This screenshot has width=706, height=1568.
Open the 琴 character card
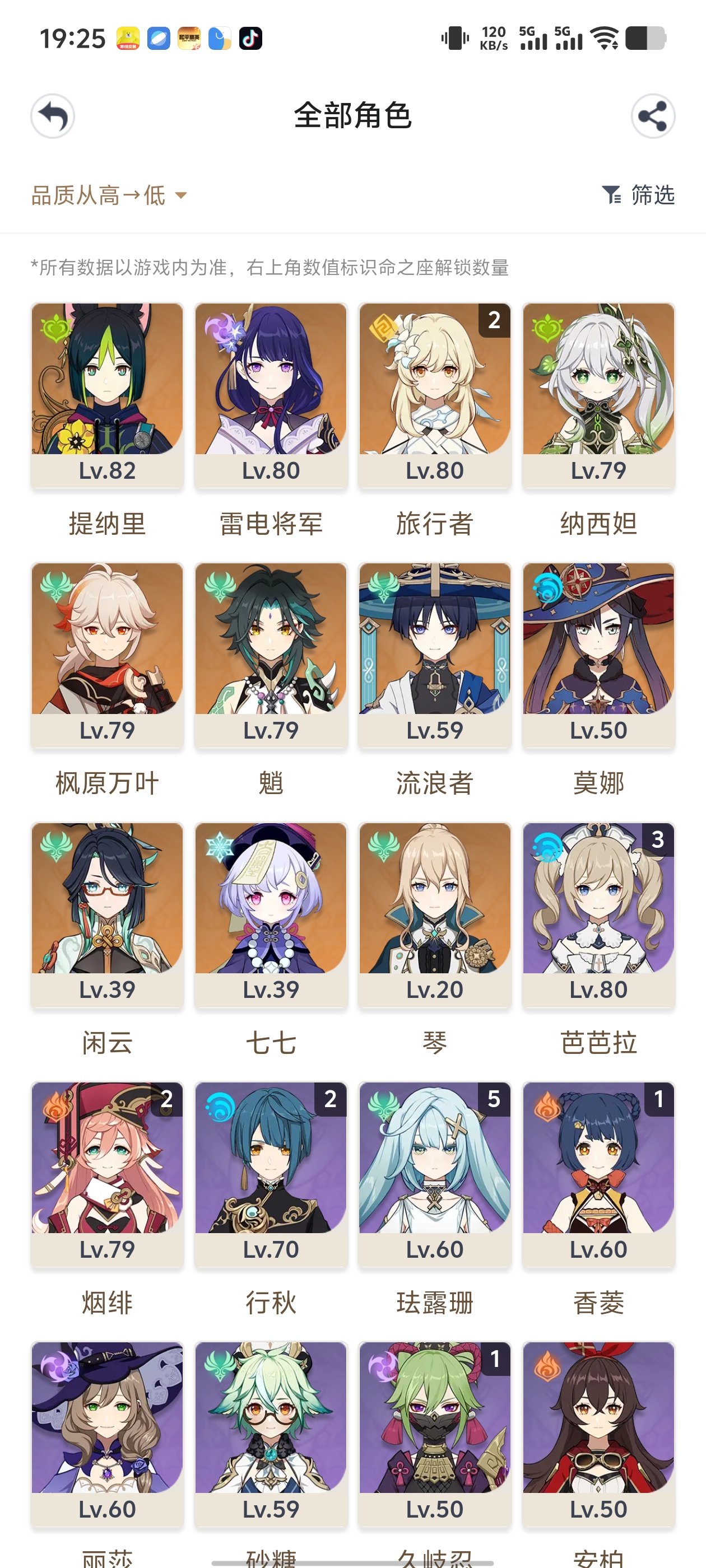click(434, 915)
